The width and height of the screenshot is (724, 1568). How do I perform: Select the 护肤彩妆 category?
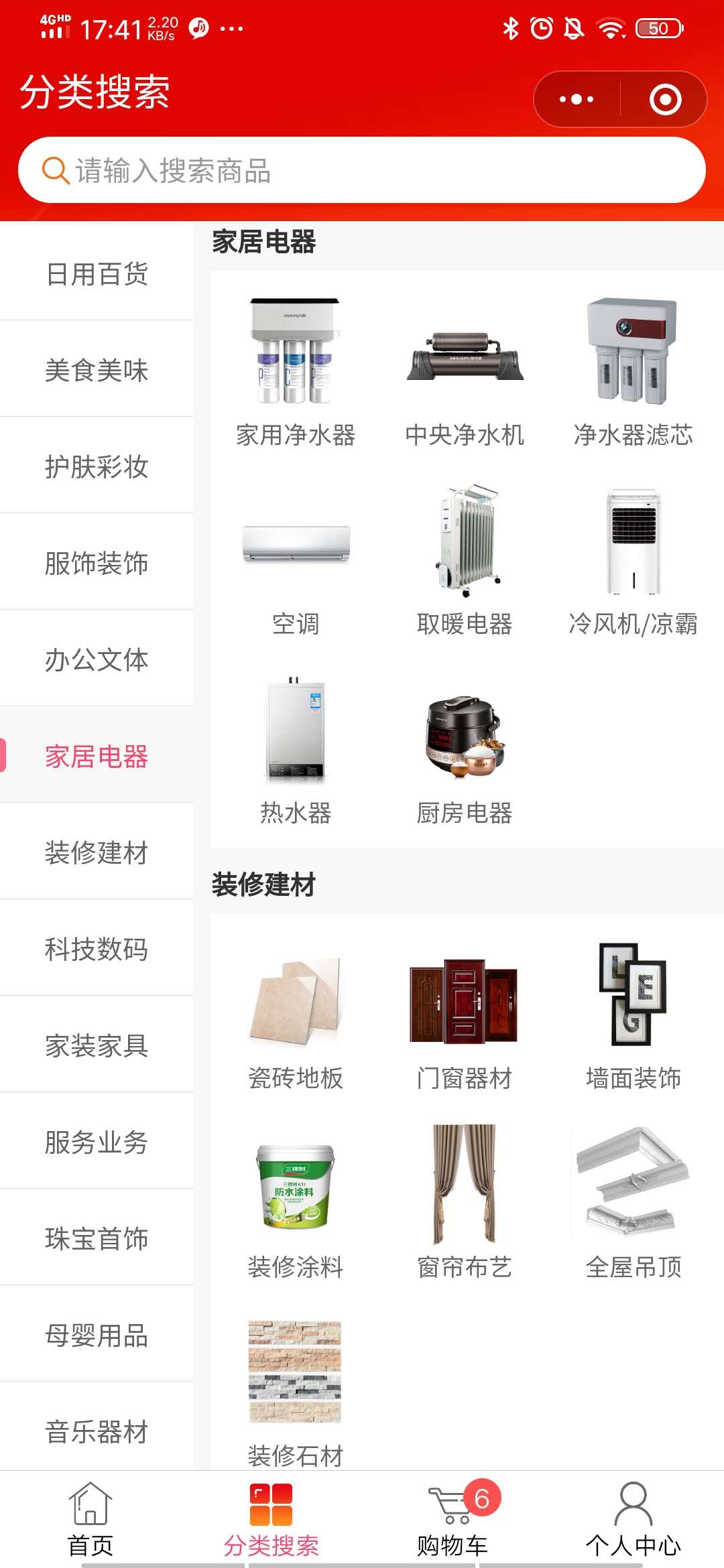(x=97, y=466)
